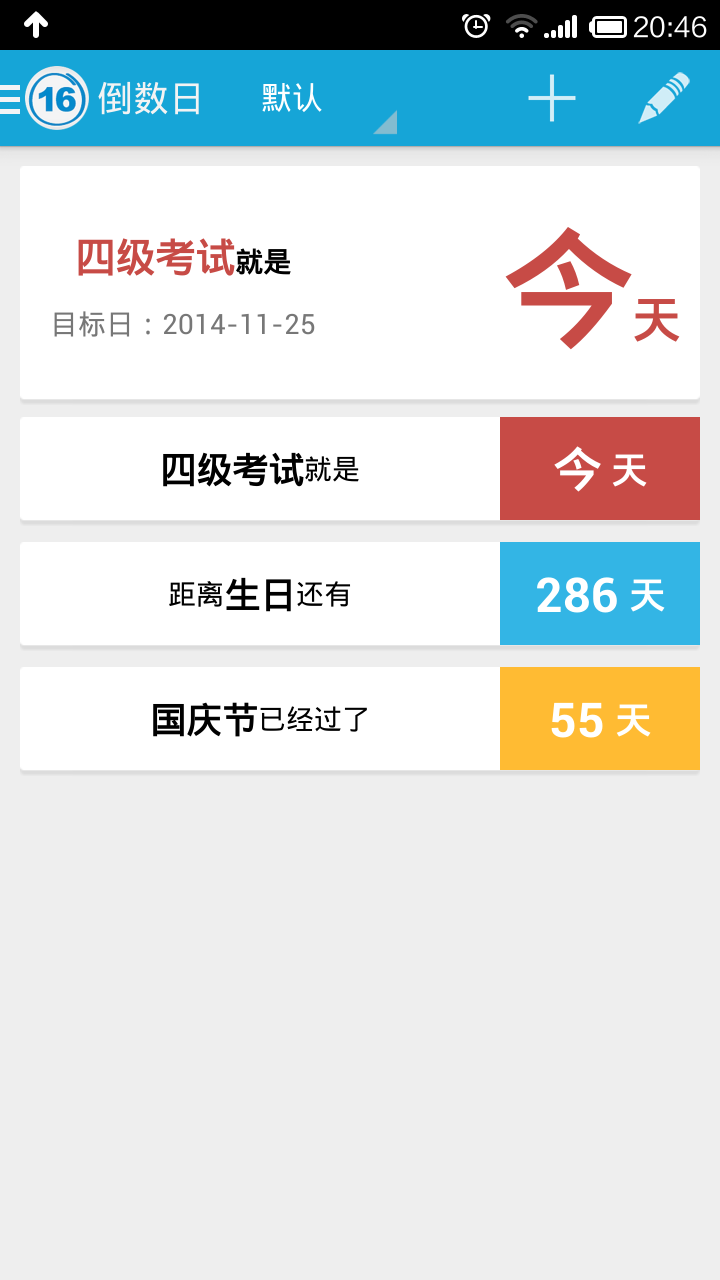
Task: Open the 四级考试就是今天 list row
Action: (360, 469)
